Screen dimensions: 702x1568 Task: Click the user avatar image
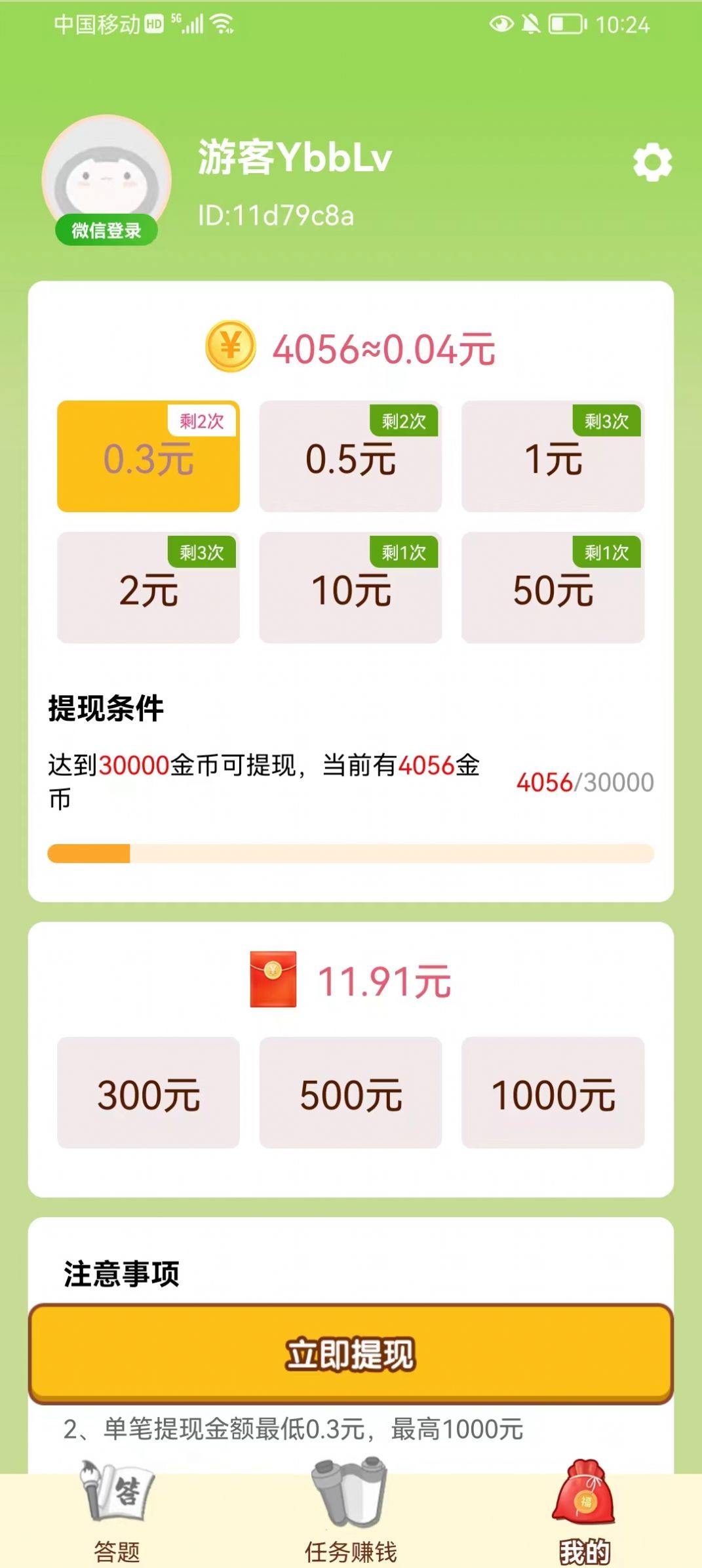[x=105, y=174]
